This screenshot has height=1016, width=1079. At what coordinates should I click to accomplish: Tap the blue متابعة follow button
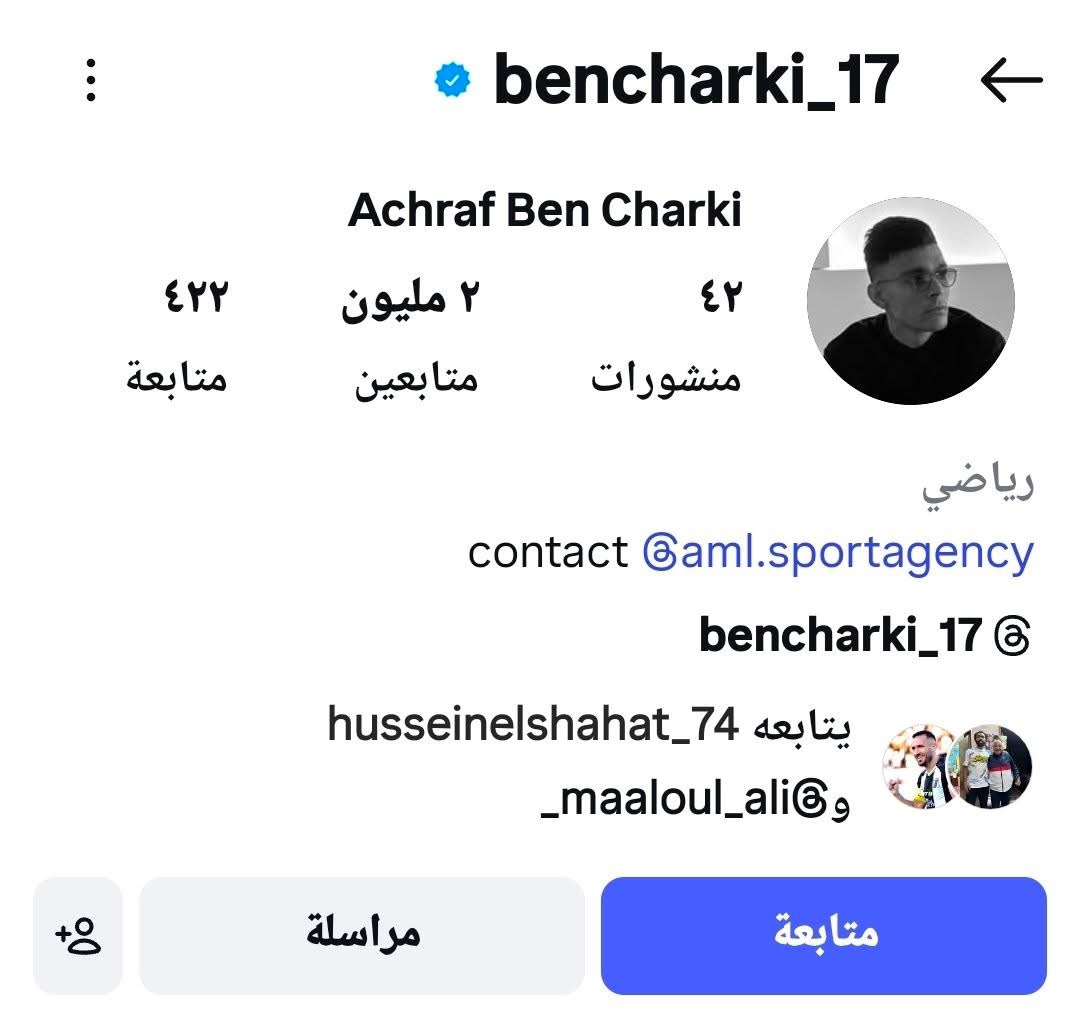(x=823, y=935)
